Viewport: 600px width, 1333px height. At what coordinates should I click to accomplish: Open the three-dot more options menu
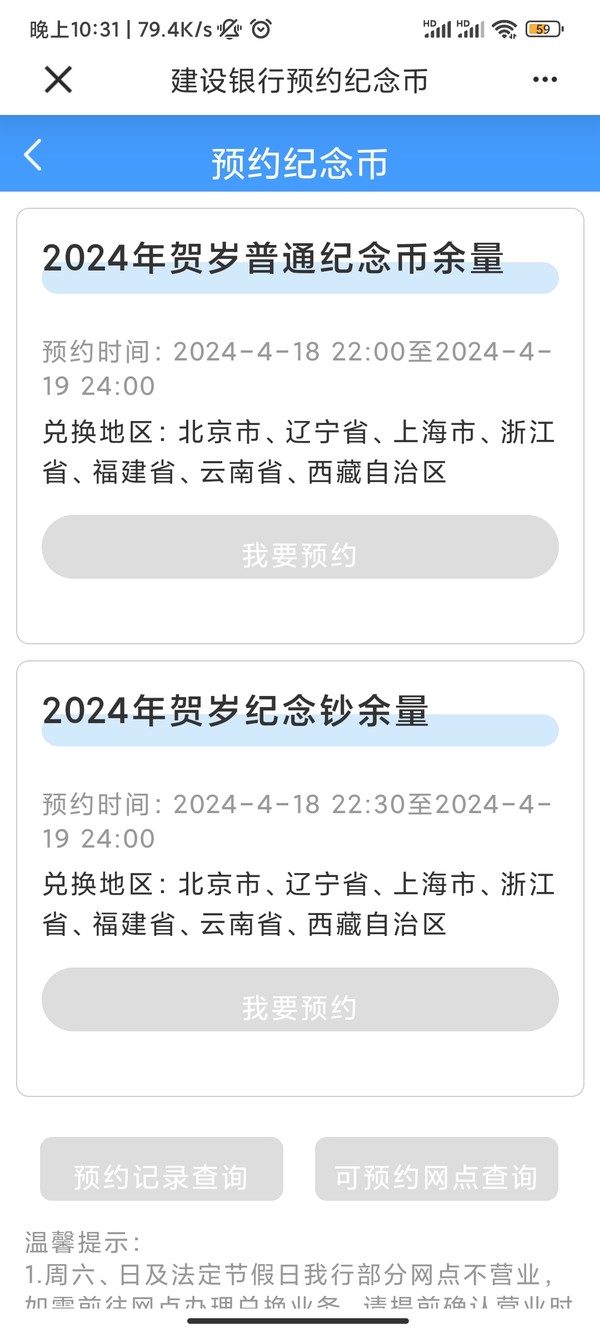click(x=545, y=80)
